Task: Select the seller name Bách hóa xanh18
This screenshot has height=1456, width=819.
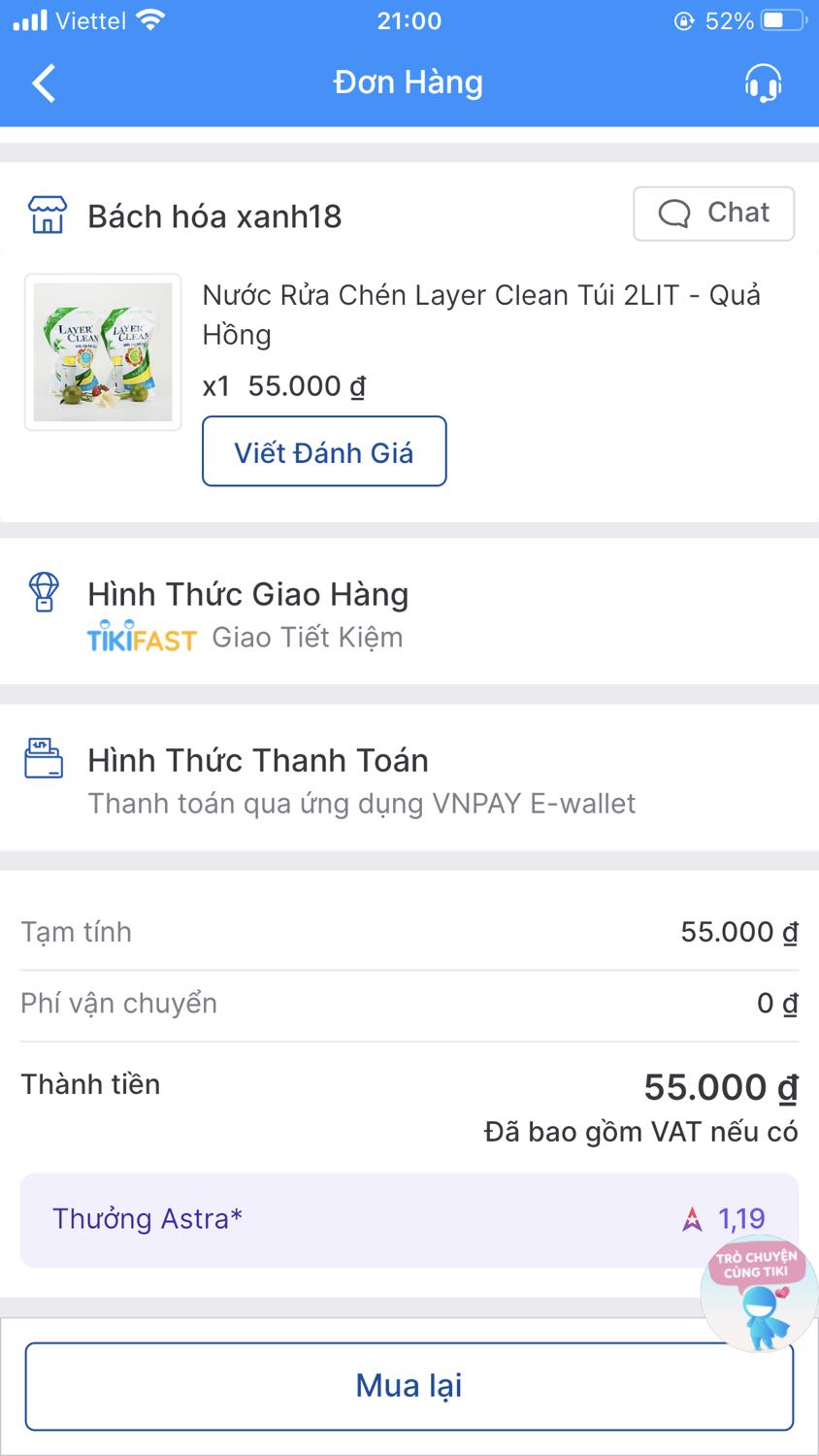Action: point(215,215)
